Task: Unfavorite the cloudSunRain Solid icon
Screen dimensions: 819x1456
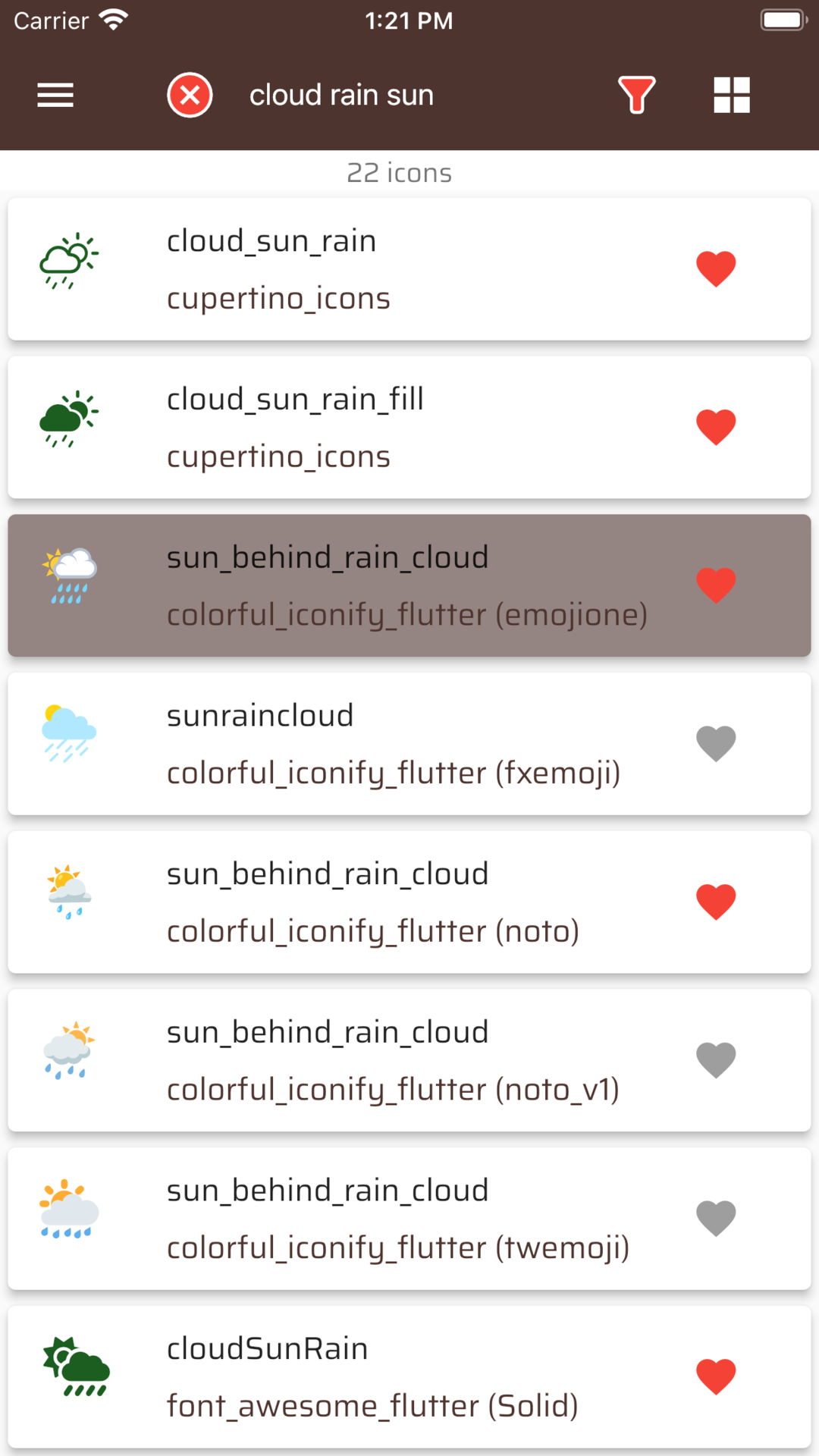Action: (x=716, y=1377)
